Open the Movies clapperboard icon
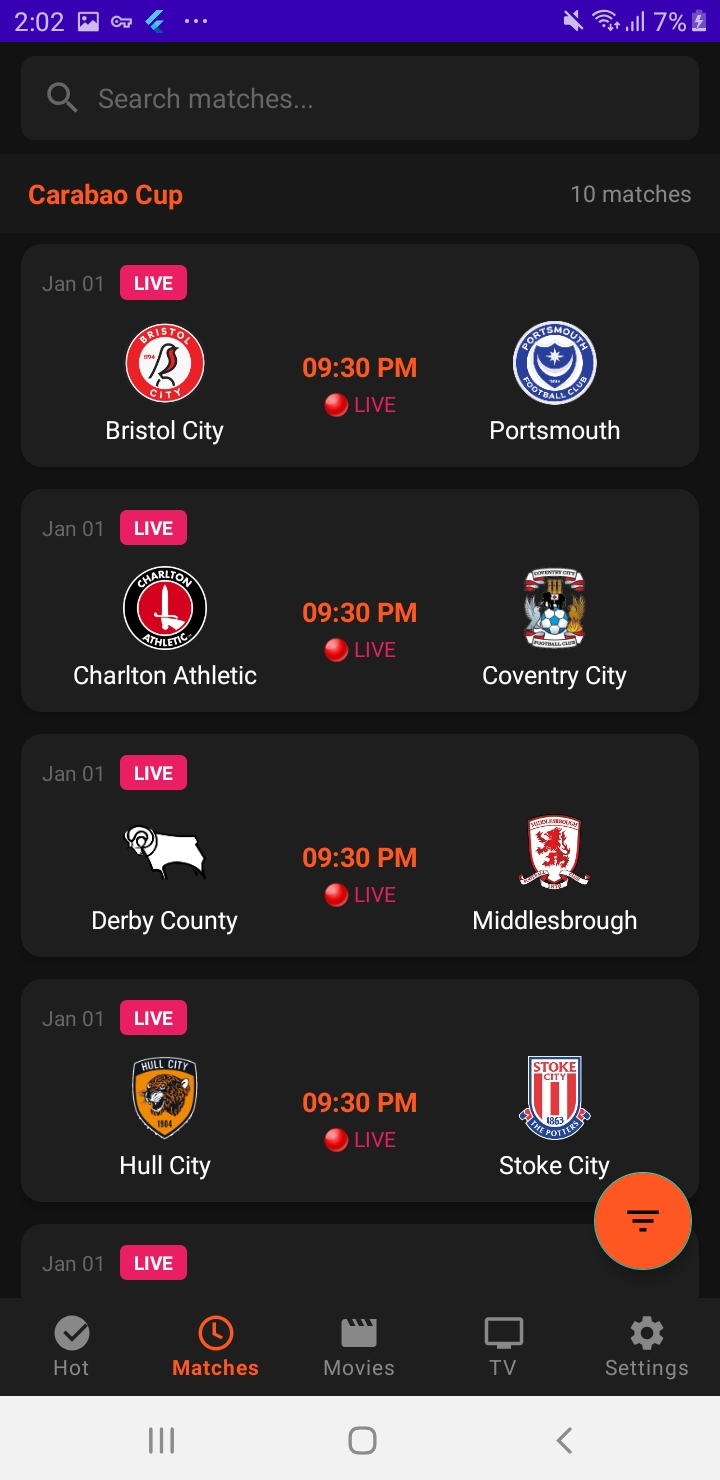Image resolution: width=720 pixels, height=1480 pixels. (358, 1333)
